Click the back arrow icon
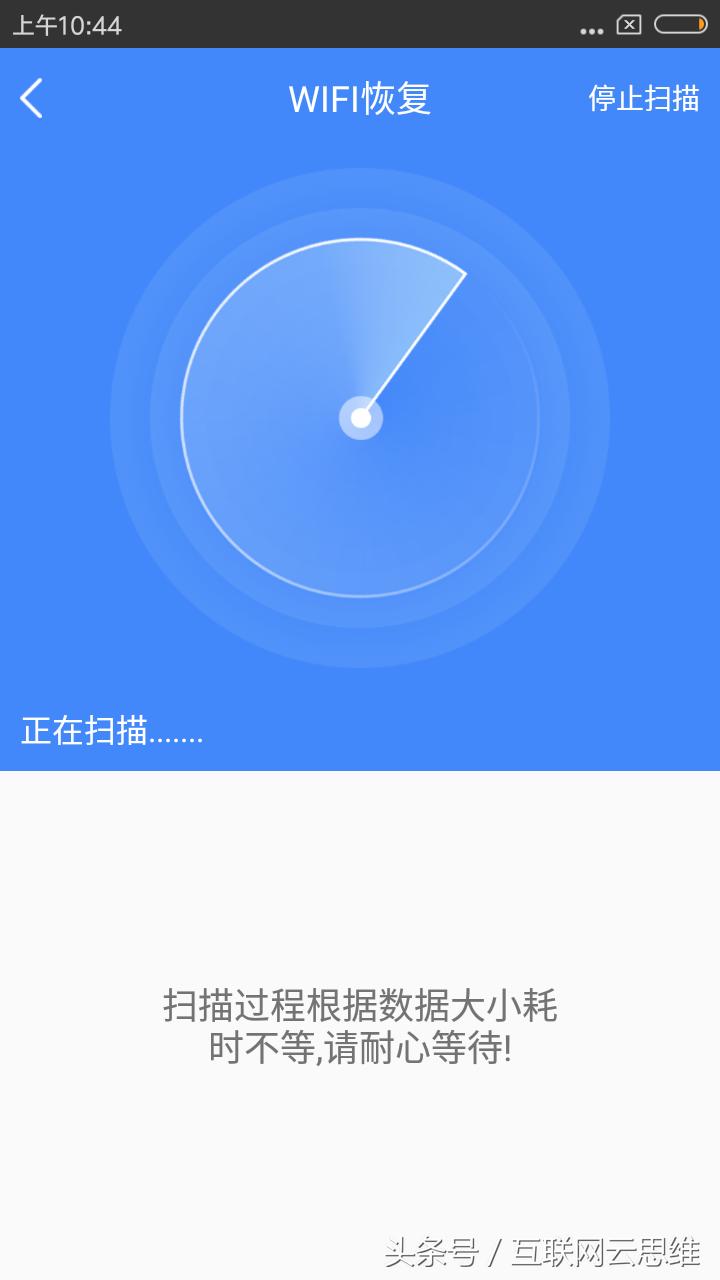 (30, 99)
